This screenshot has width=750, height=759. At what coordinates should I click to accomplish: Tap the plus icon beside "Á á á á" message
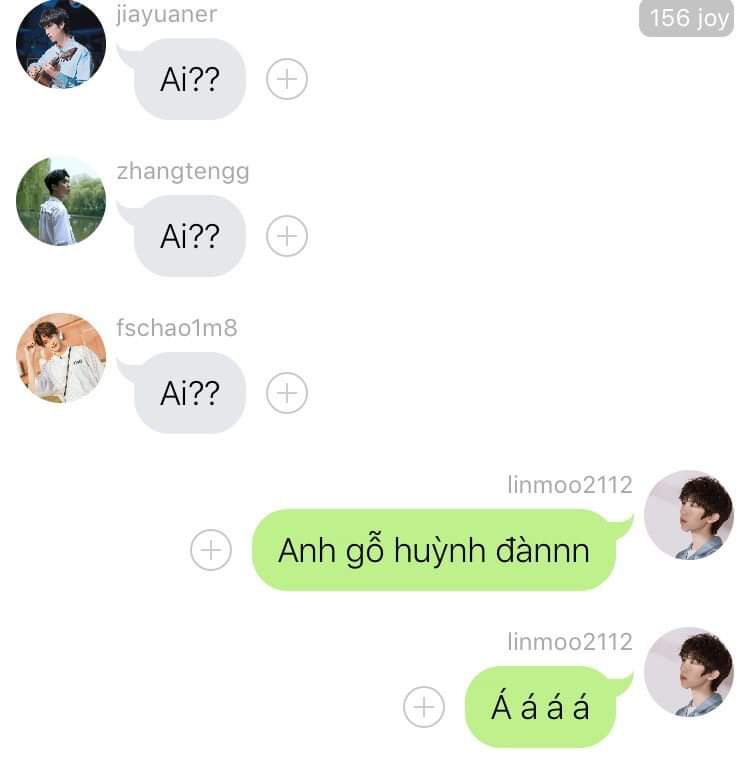point(424,707)
